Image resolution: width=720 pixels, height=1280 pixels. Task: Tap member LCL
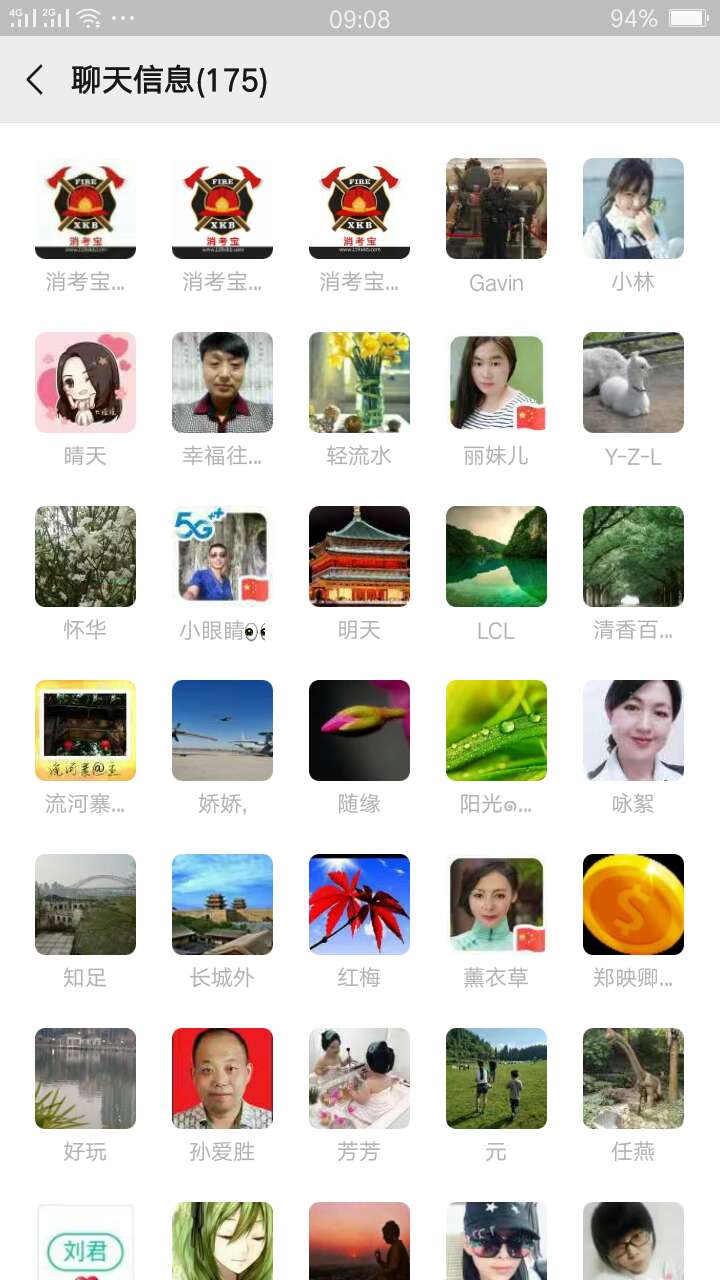click(496, 557)
